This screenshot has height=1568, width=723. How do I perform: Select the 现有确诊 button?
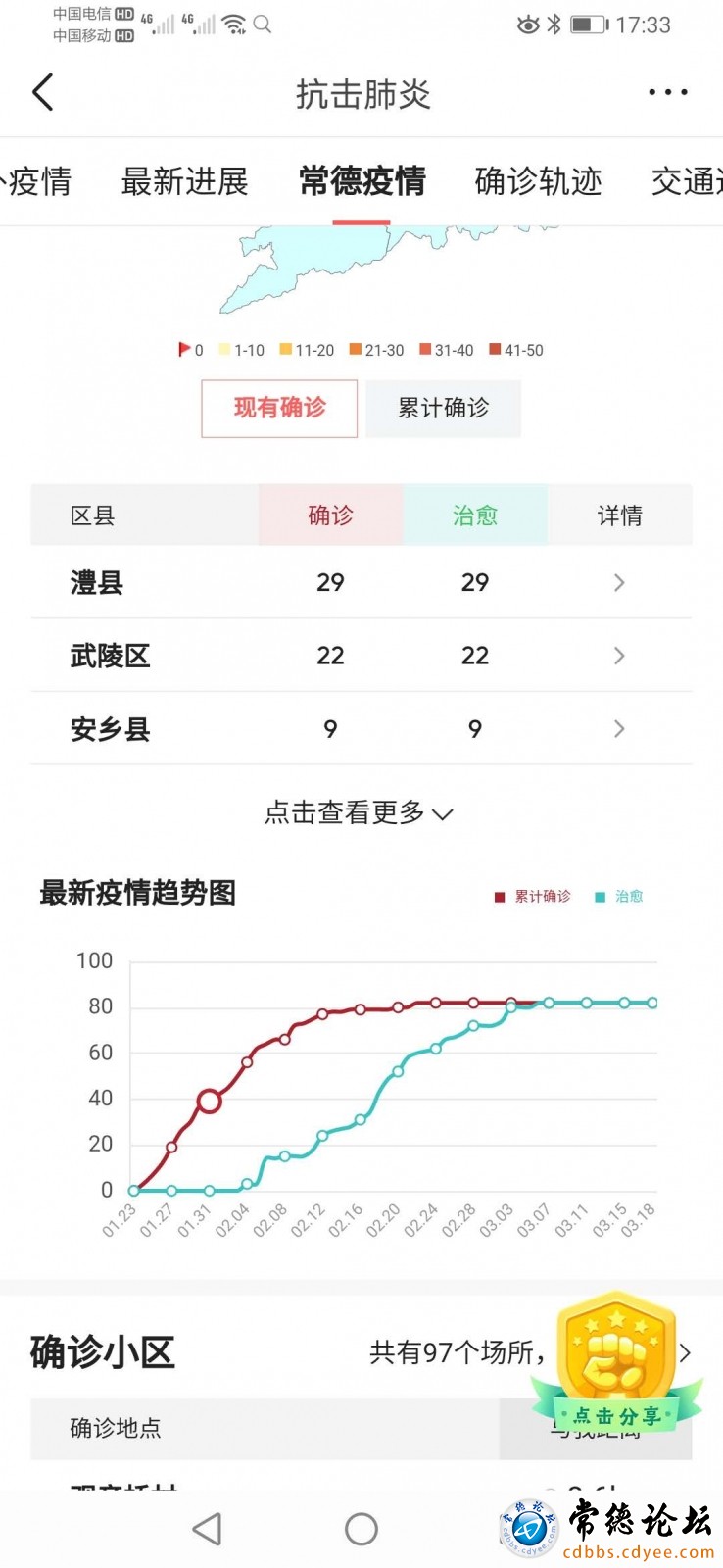click(279, 409)
